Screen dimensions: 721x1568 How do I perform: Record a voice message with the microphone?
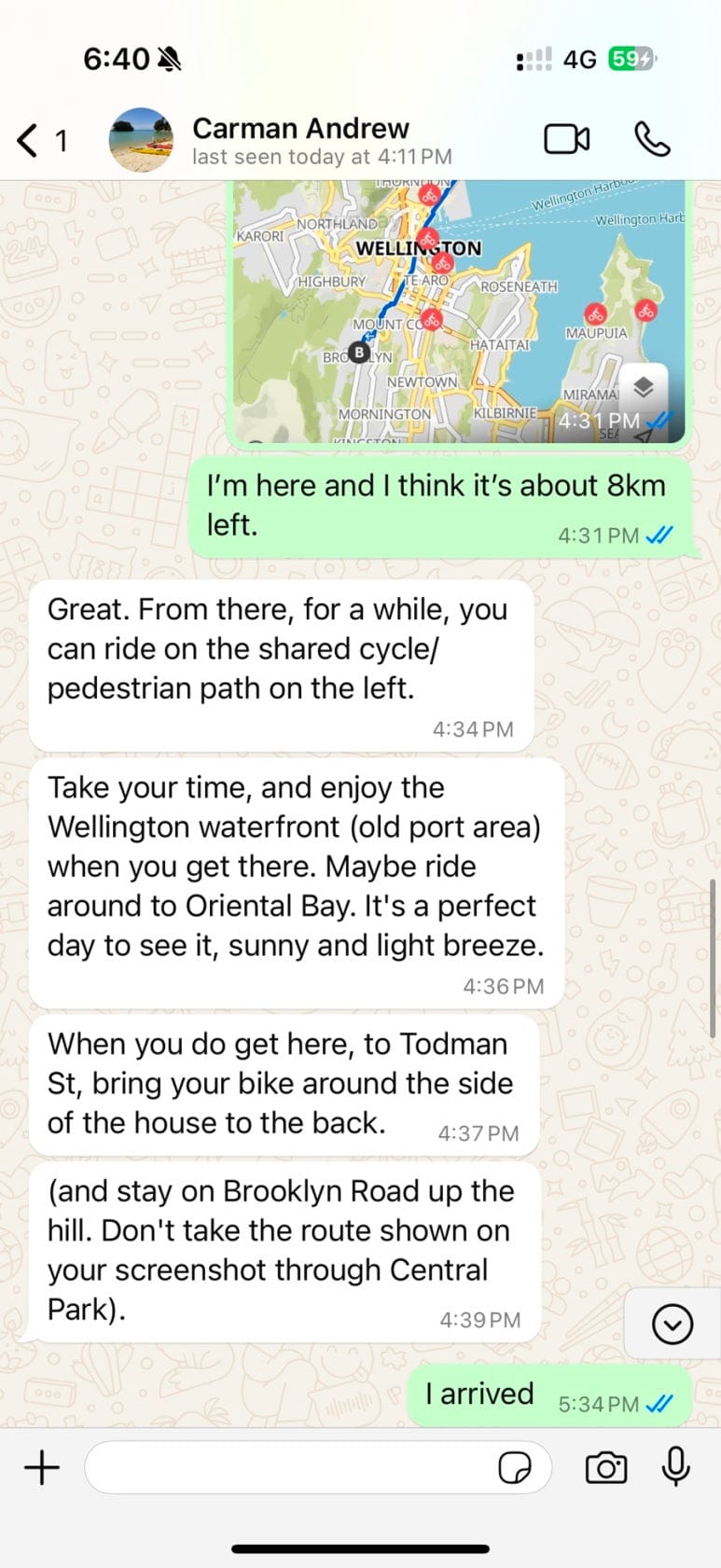pos(675,1467)
